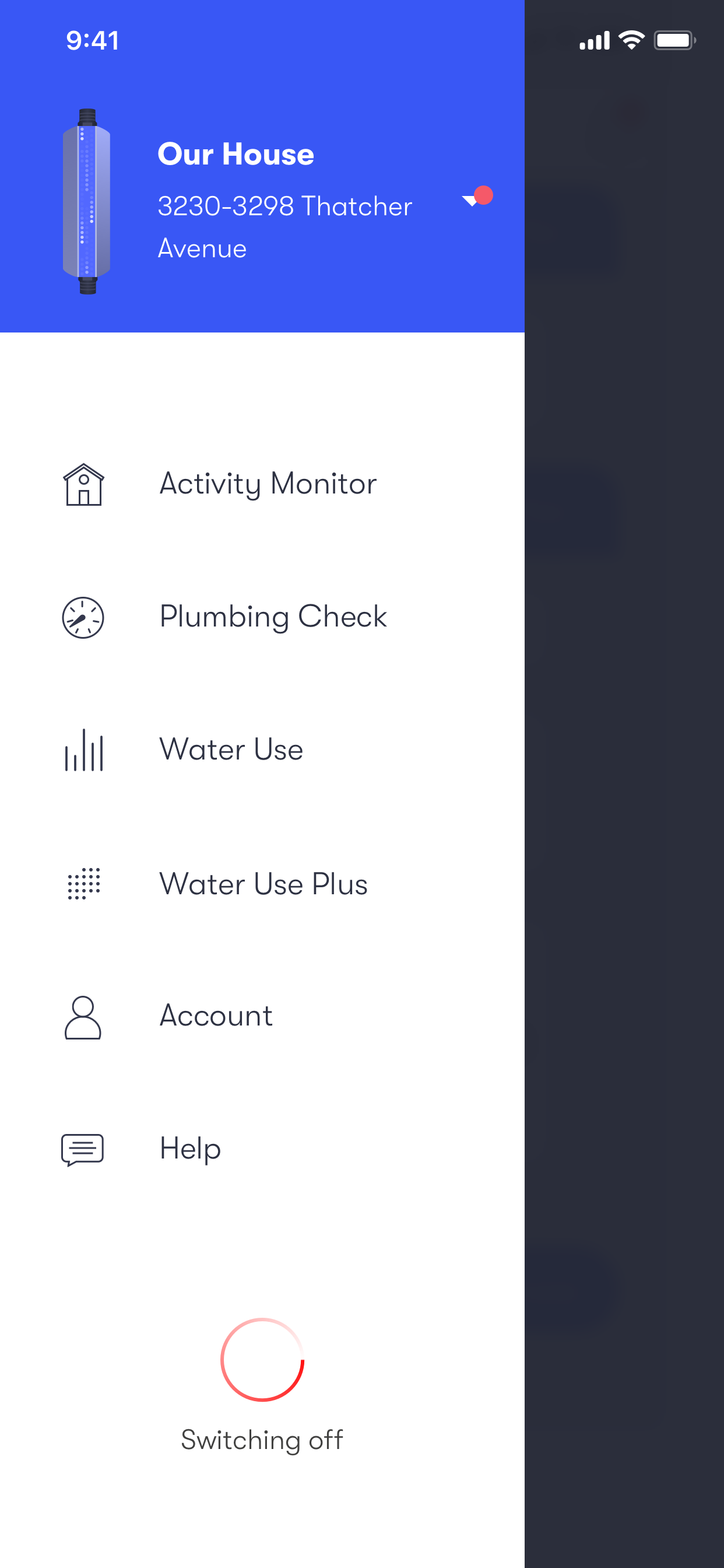Click the Water Use bar chart icon
724x1568 pixels.
pyautogui.click(x=83, y=751)
